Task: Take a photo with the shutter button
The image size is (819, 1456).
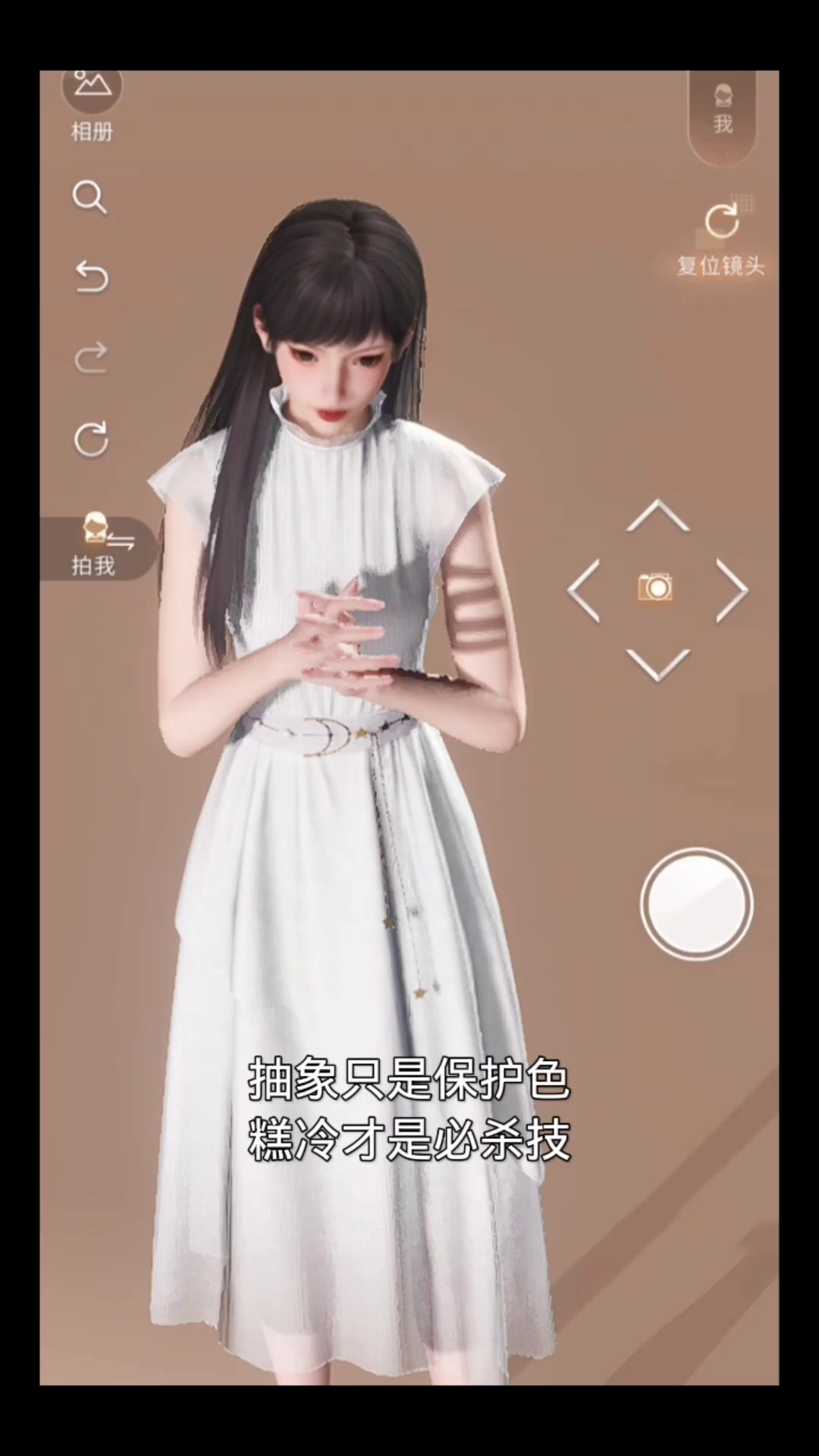Action: click(x=696, y=904)
